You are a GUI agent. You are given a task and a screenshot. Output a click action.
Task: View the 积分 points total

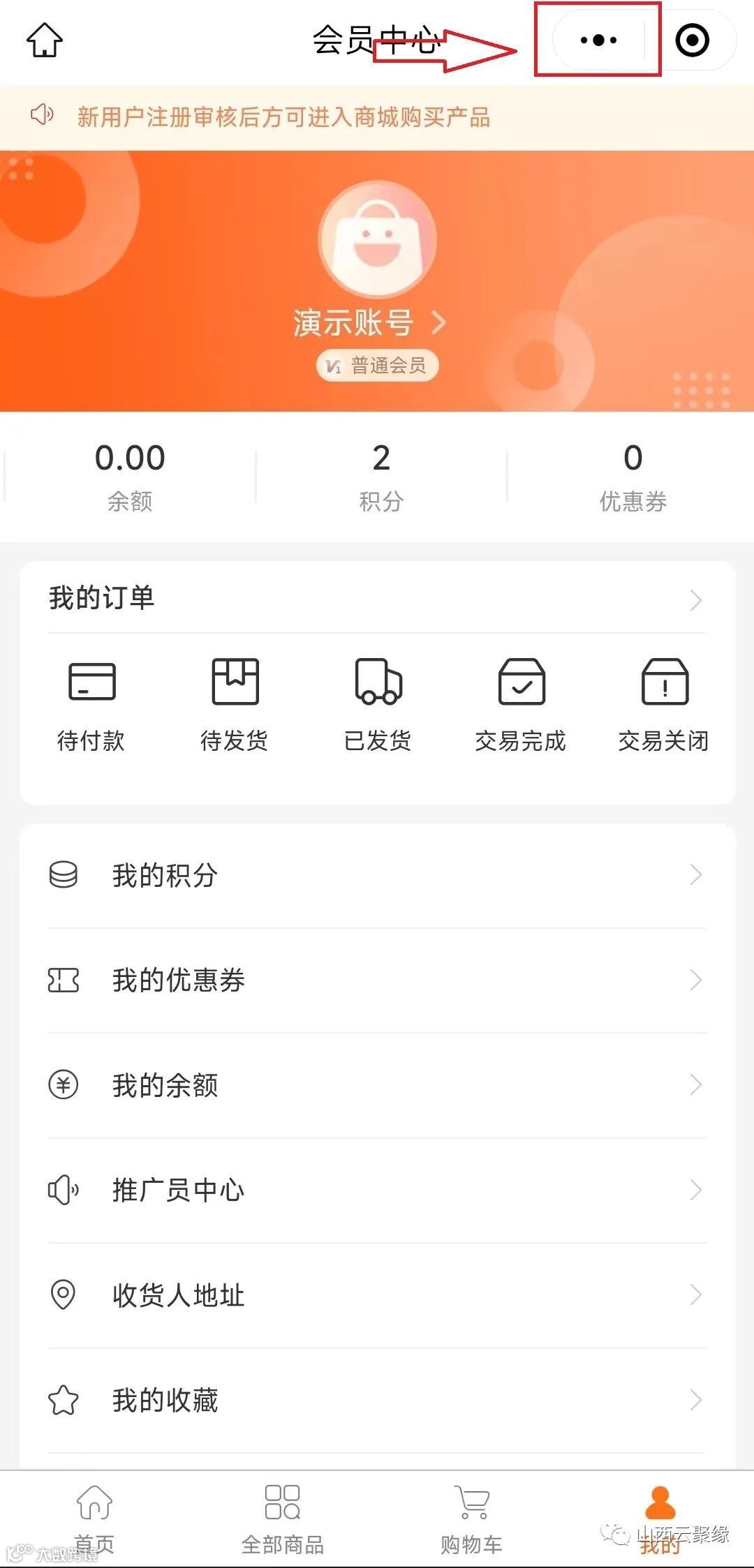[x=380, y=476]
